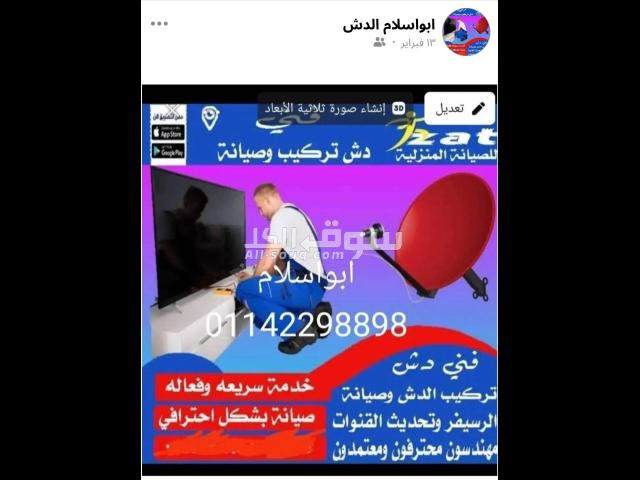Image resolution: width=640 pixels, height=480 pixels.
Task: Open the post's three-dot options menu
Action: (x=159, y=23)
